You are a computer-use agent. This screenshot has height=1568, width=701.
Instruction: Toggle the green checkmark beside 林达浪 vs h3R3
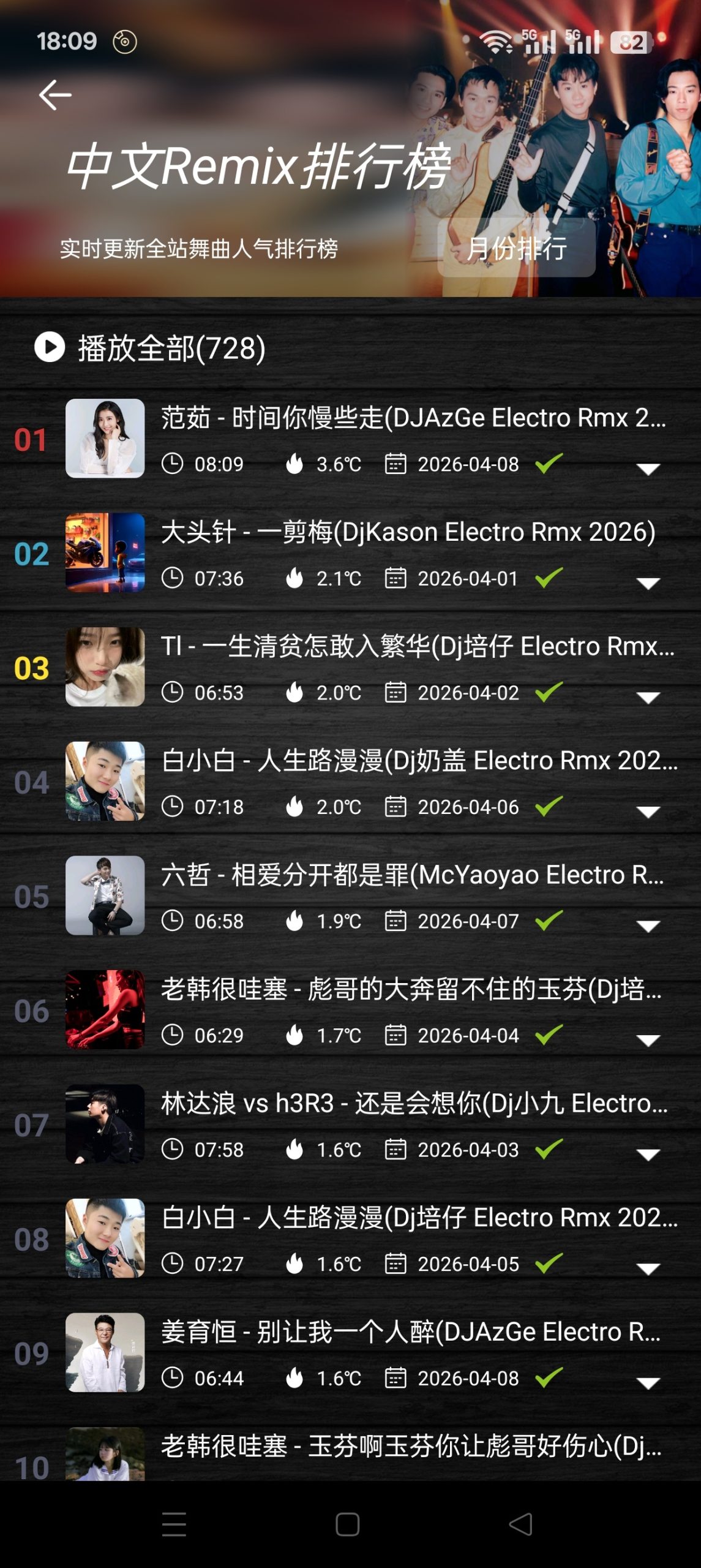(x=547, y=1150)
